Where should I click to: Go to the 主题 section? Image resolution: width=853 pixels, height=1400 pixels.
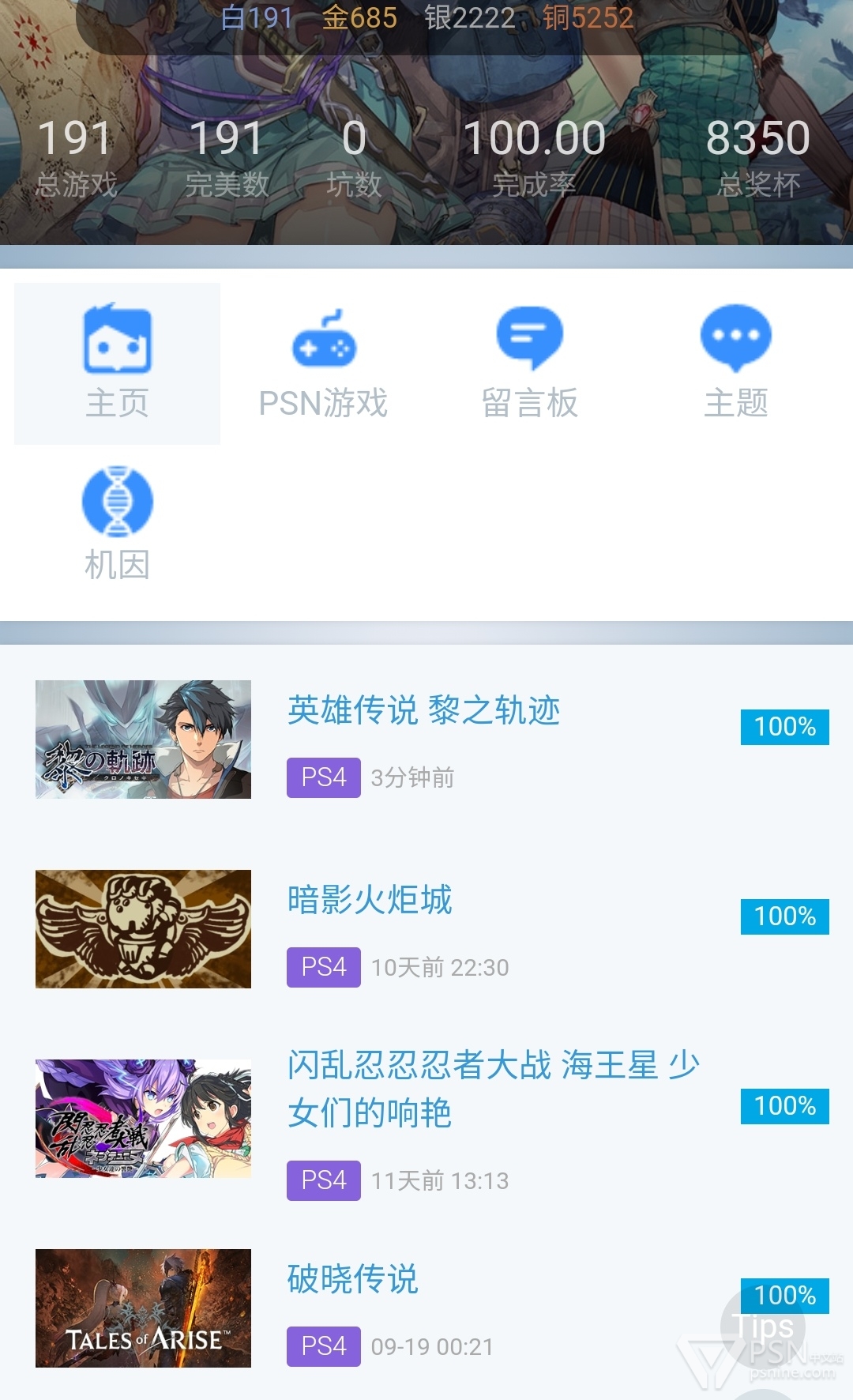tap(735, 363)
